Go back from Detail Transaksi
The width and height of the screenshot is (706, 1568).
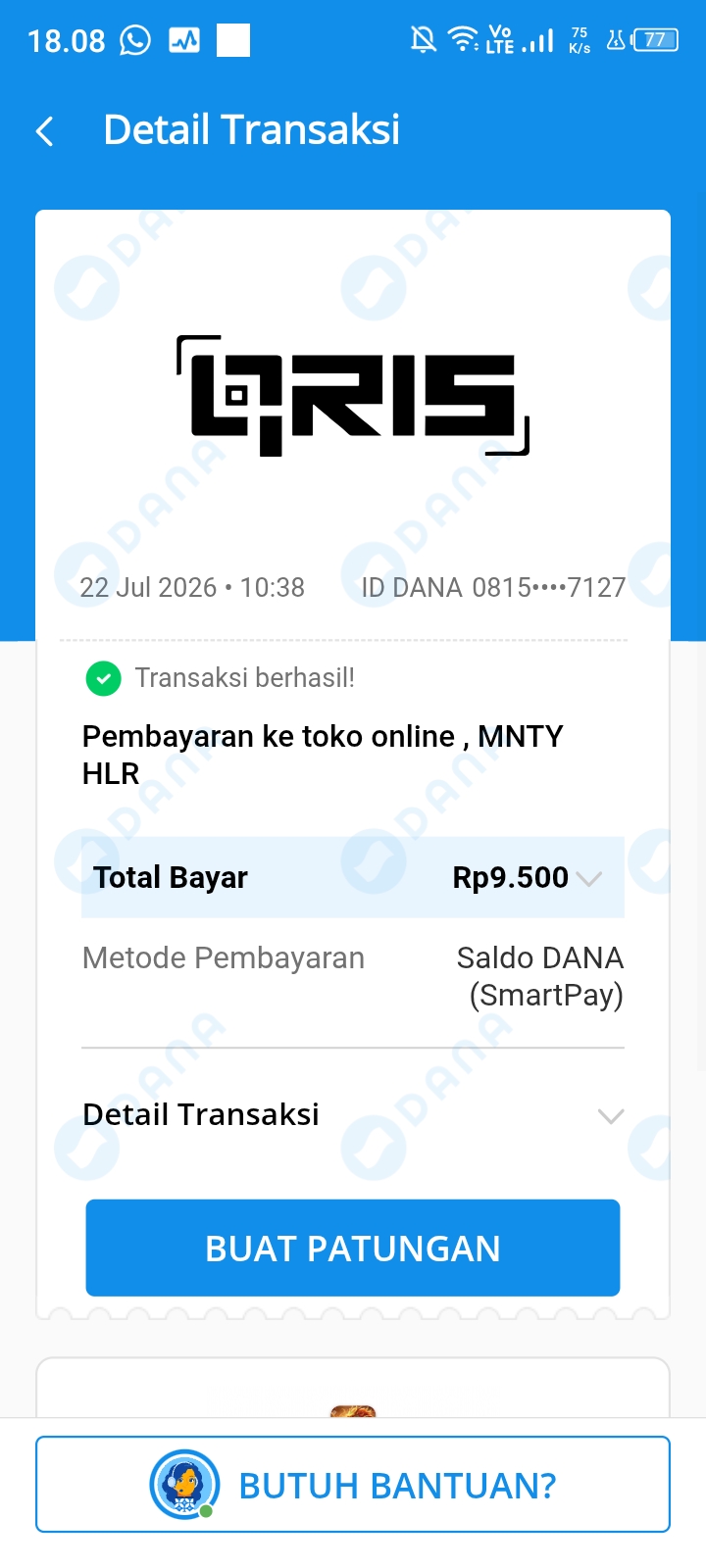tap(44, 130)
